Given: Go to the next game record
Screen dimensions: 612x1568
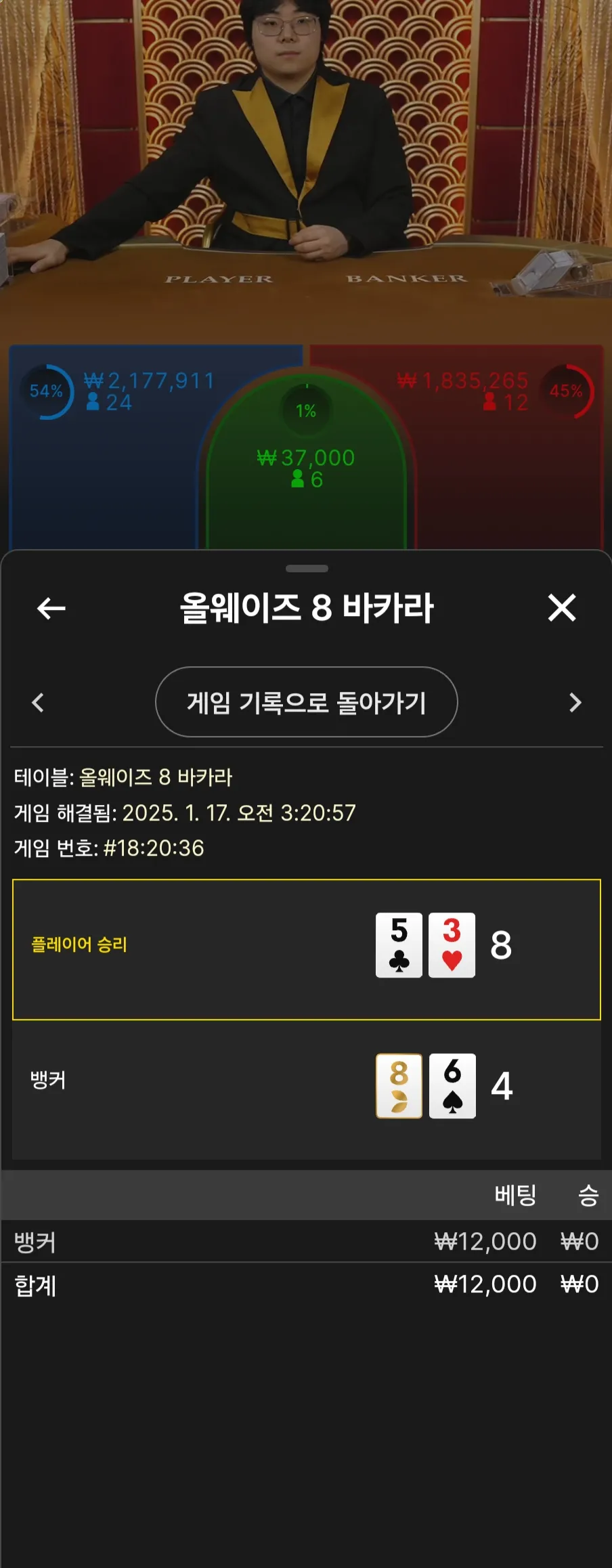Looking at the screenshot, I should pos(575,703).
